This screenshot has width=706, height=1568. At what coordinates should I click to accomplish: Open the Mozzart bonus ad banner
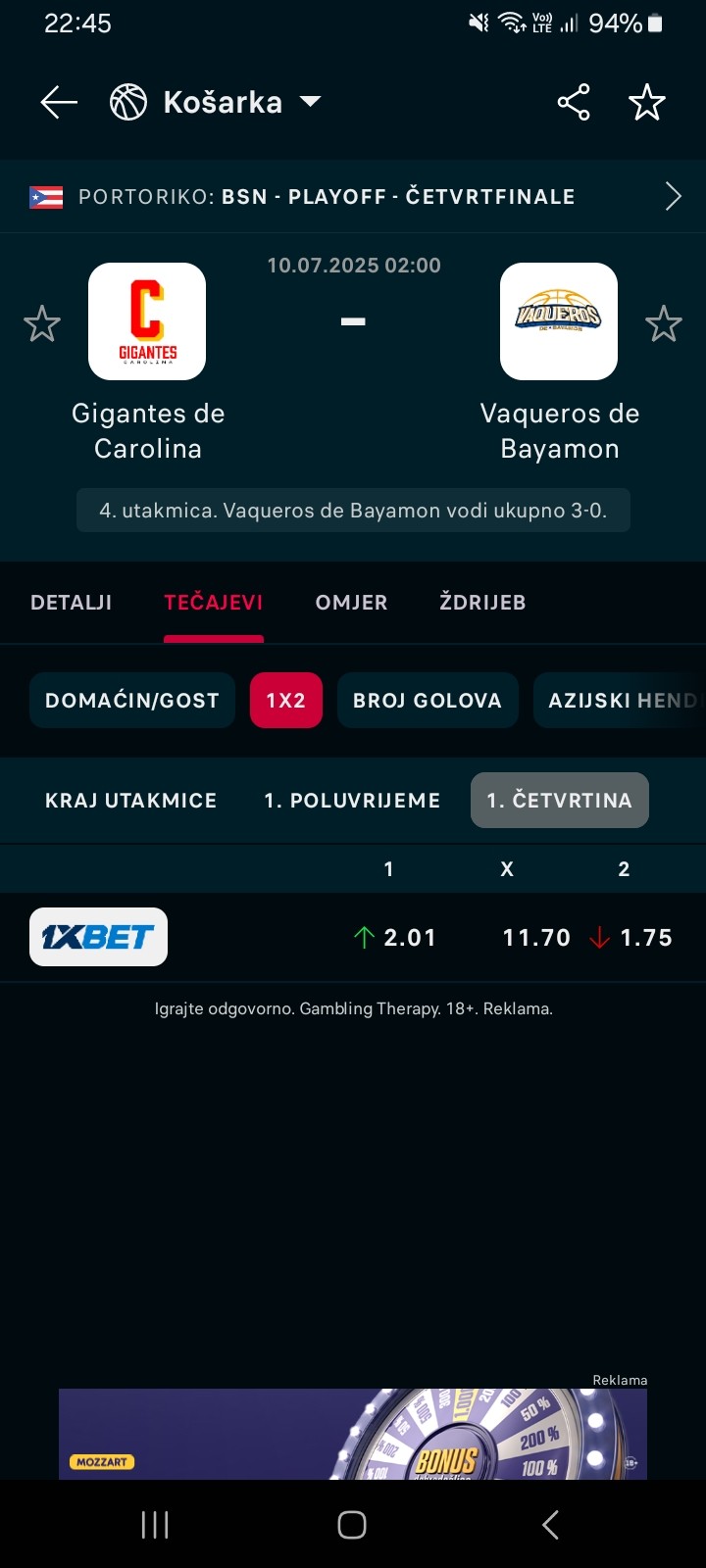click(353, 1434)
